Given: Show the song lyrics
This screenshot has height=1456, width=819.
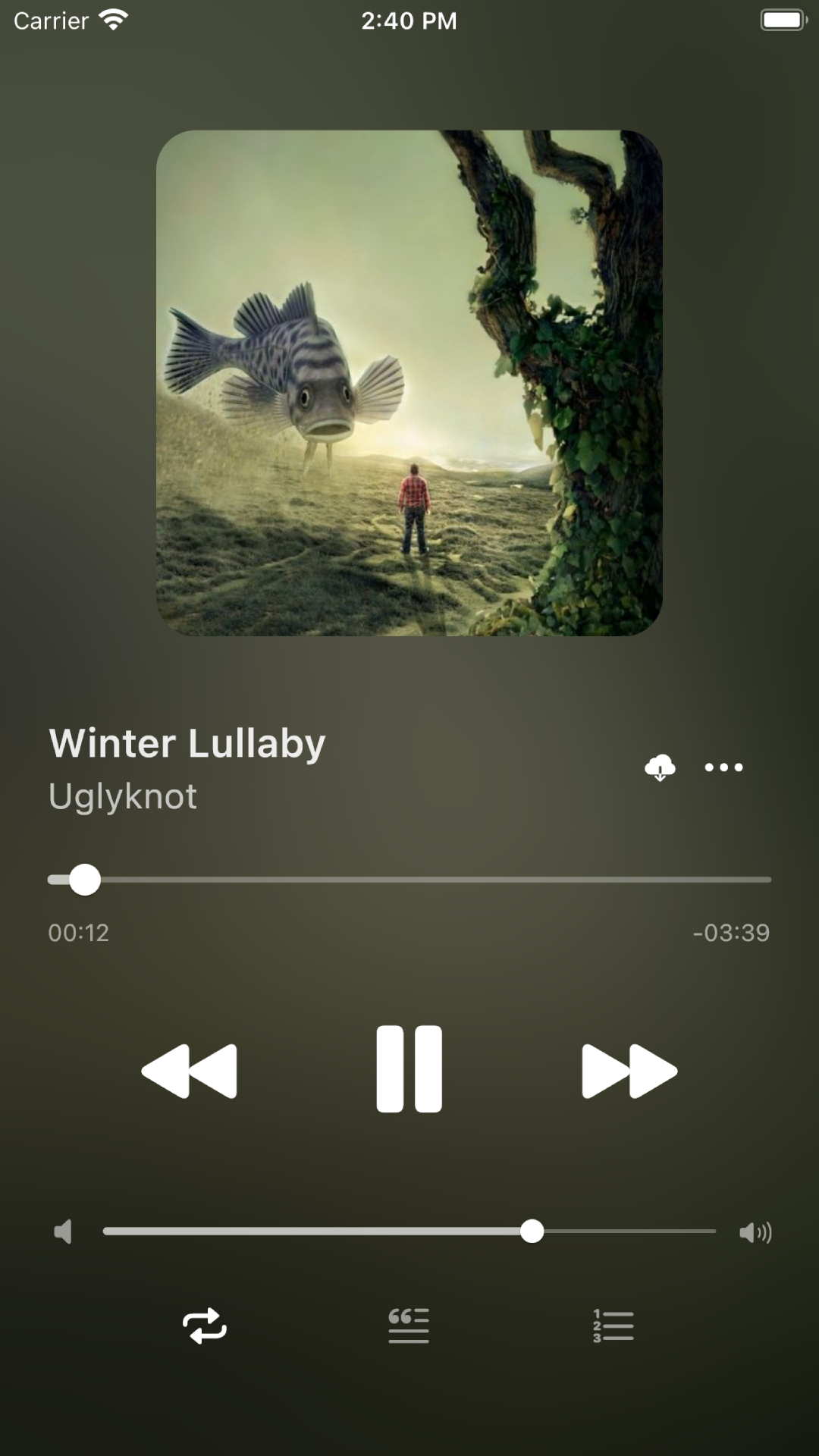Looking at the screenshot, I should [409, 1326].
